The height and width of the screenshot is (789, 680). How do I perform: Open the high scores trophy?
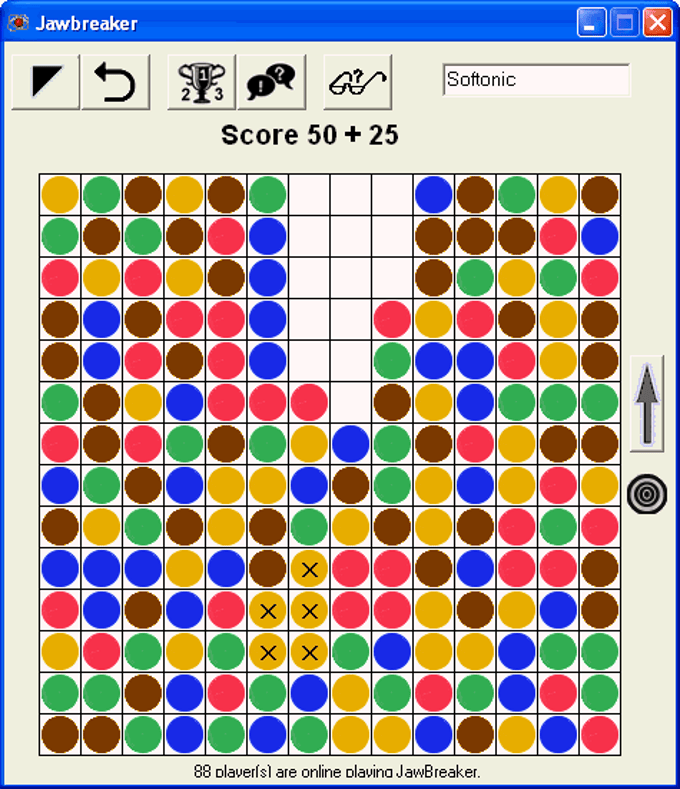coord(201,81)
